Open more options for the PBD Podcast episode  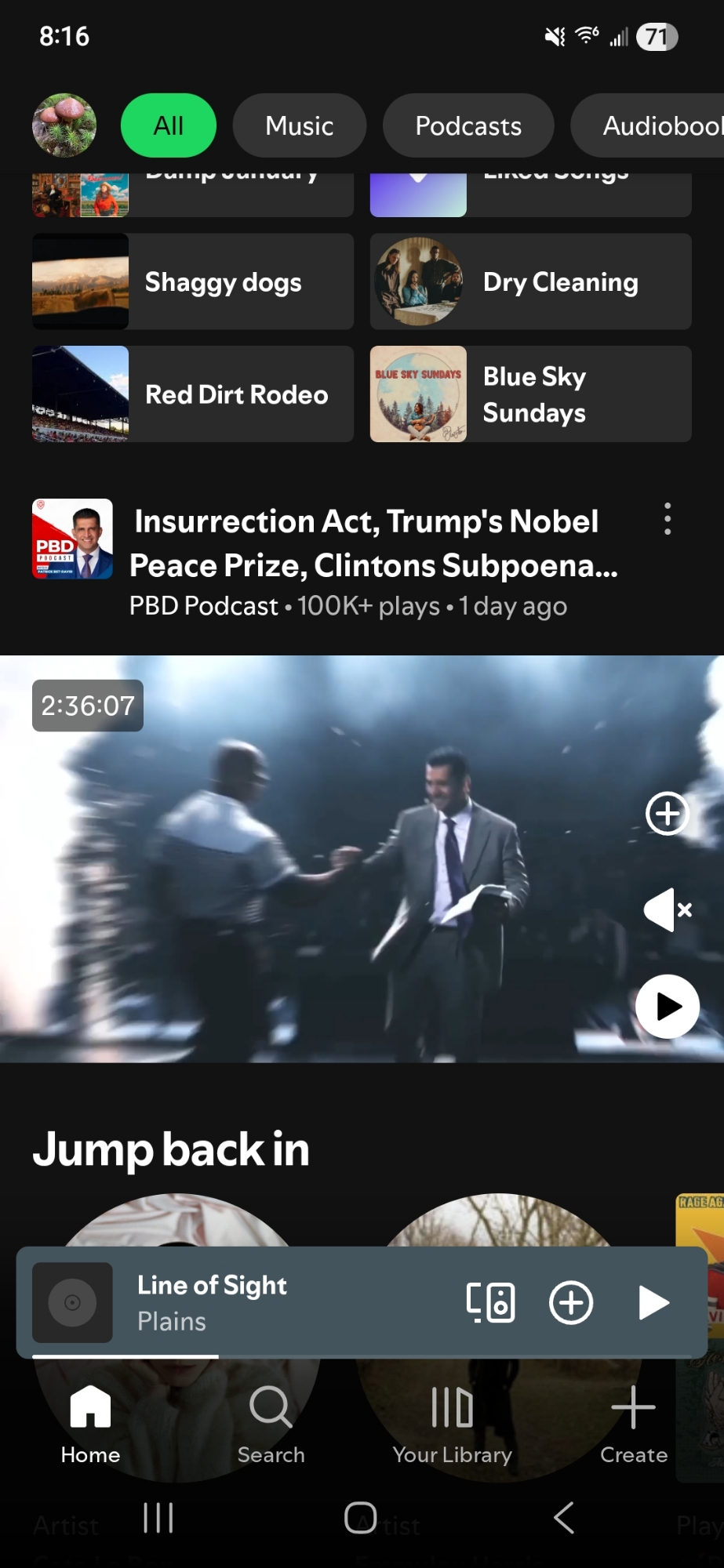click(668, 519)
